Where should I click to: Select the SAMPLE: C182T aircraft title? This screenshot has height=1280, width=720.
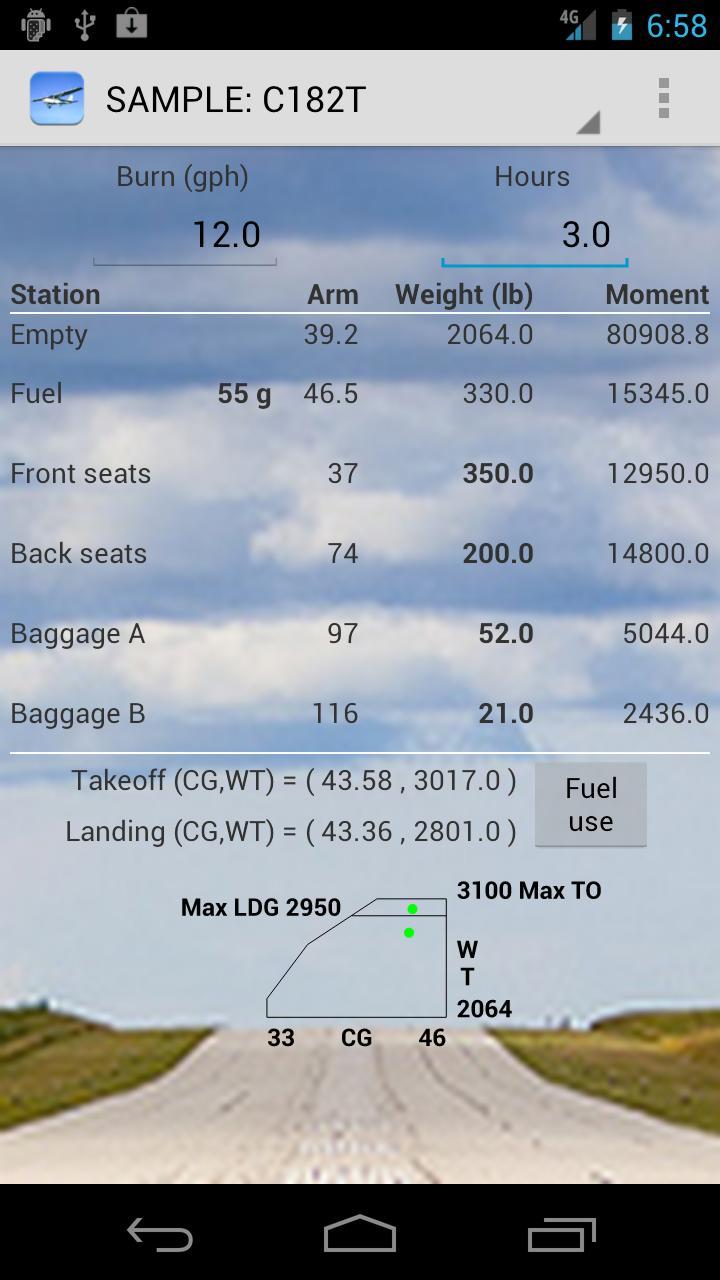[x=236, y=100]
